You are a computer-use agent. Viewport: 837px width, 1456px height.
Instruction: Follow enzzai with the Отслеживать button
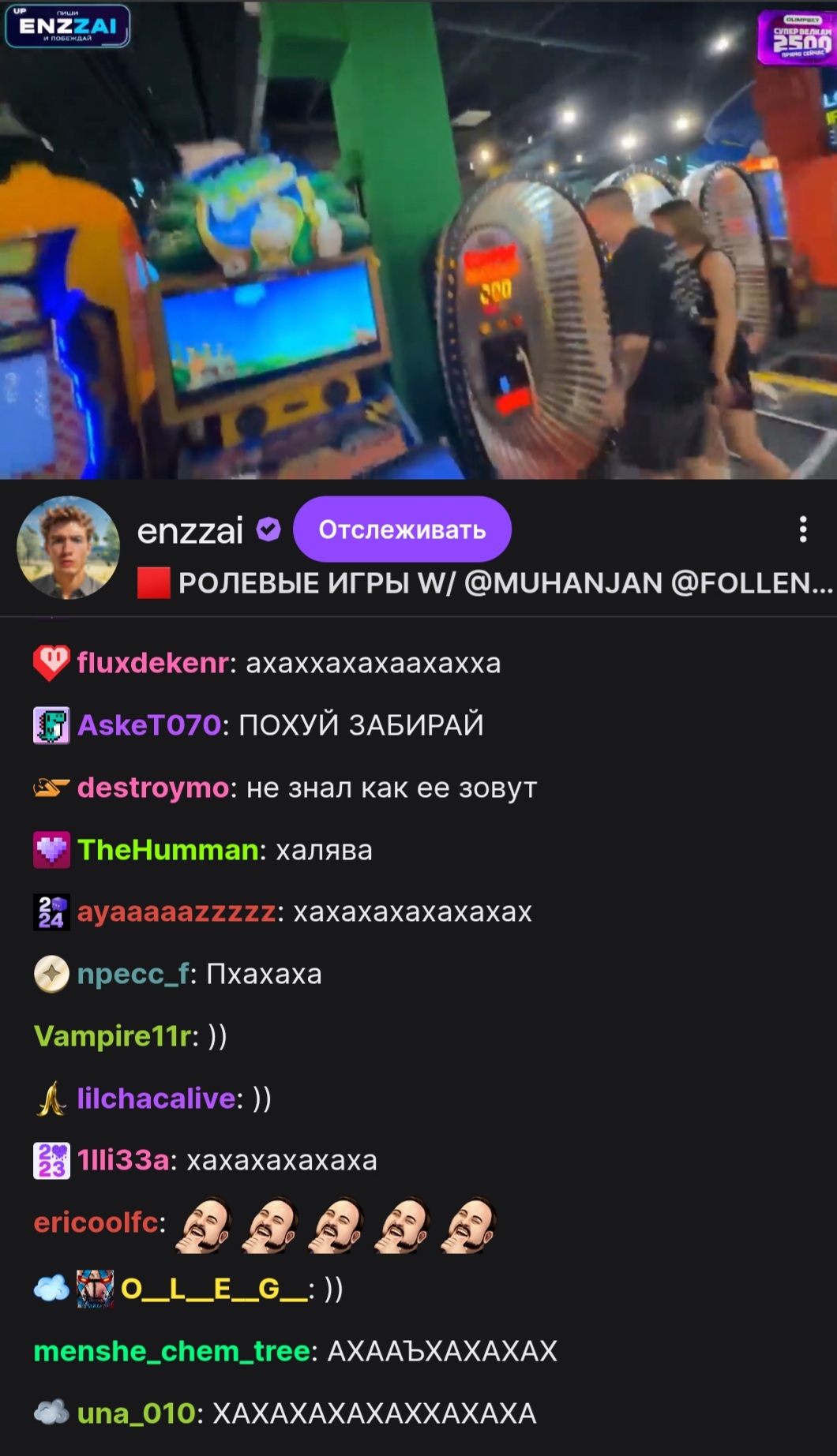point(402,530)
